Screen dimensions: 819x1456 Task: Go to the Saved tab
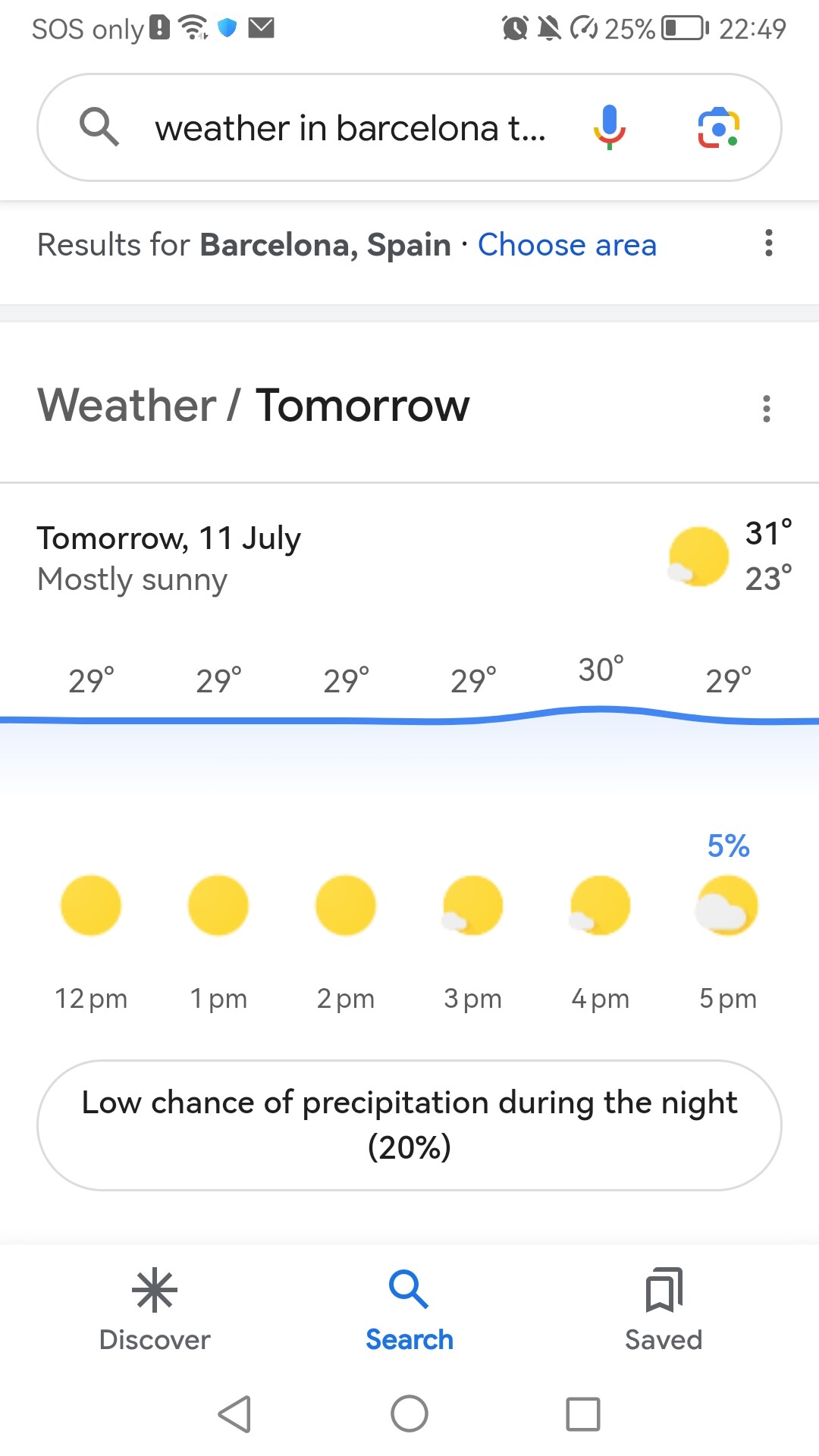(664, 1310)
